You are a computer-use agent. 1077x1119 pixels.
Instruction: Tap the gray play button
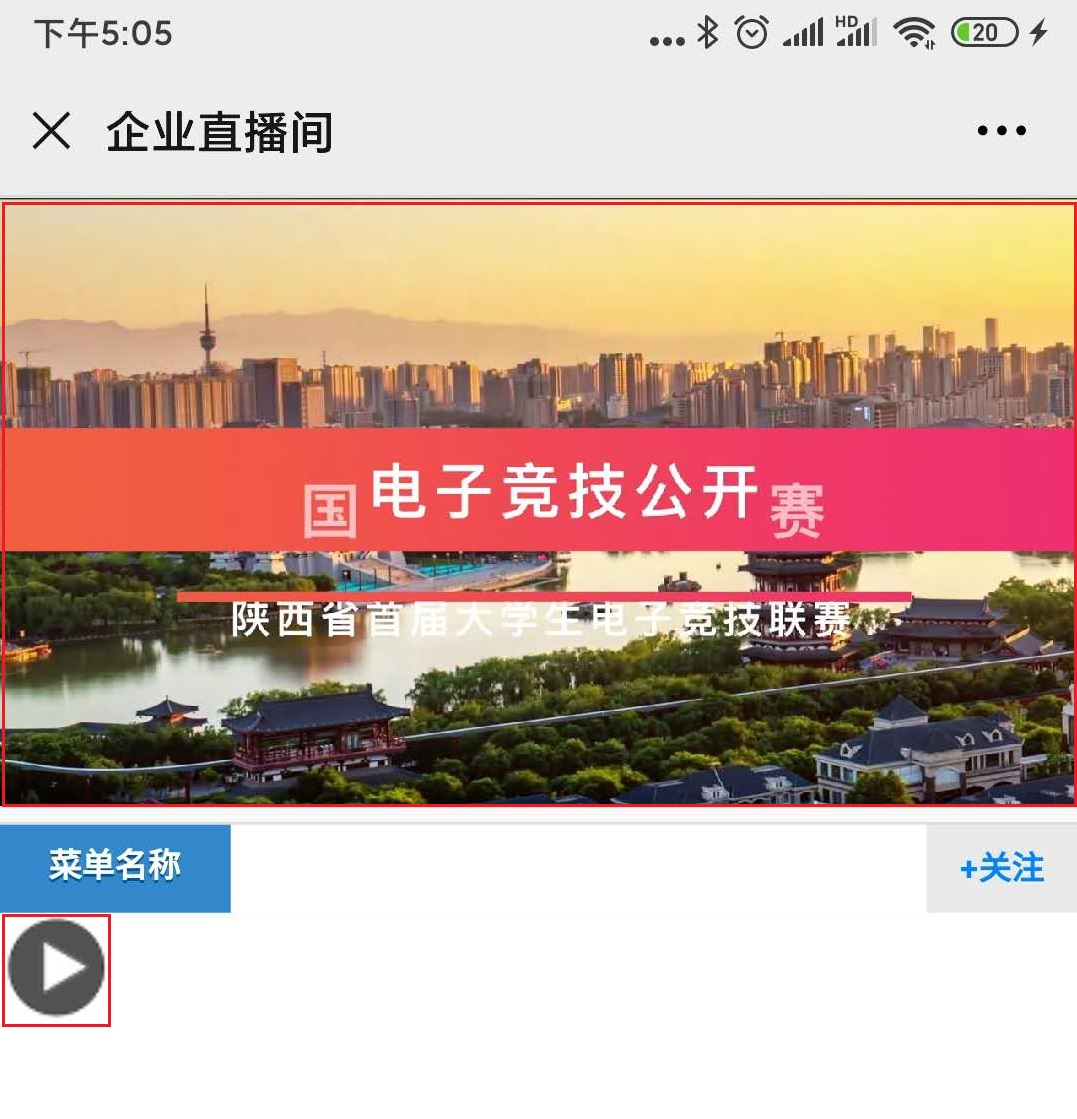pyautogui.click(x=56, y=969)
